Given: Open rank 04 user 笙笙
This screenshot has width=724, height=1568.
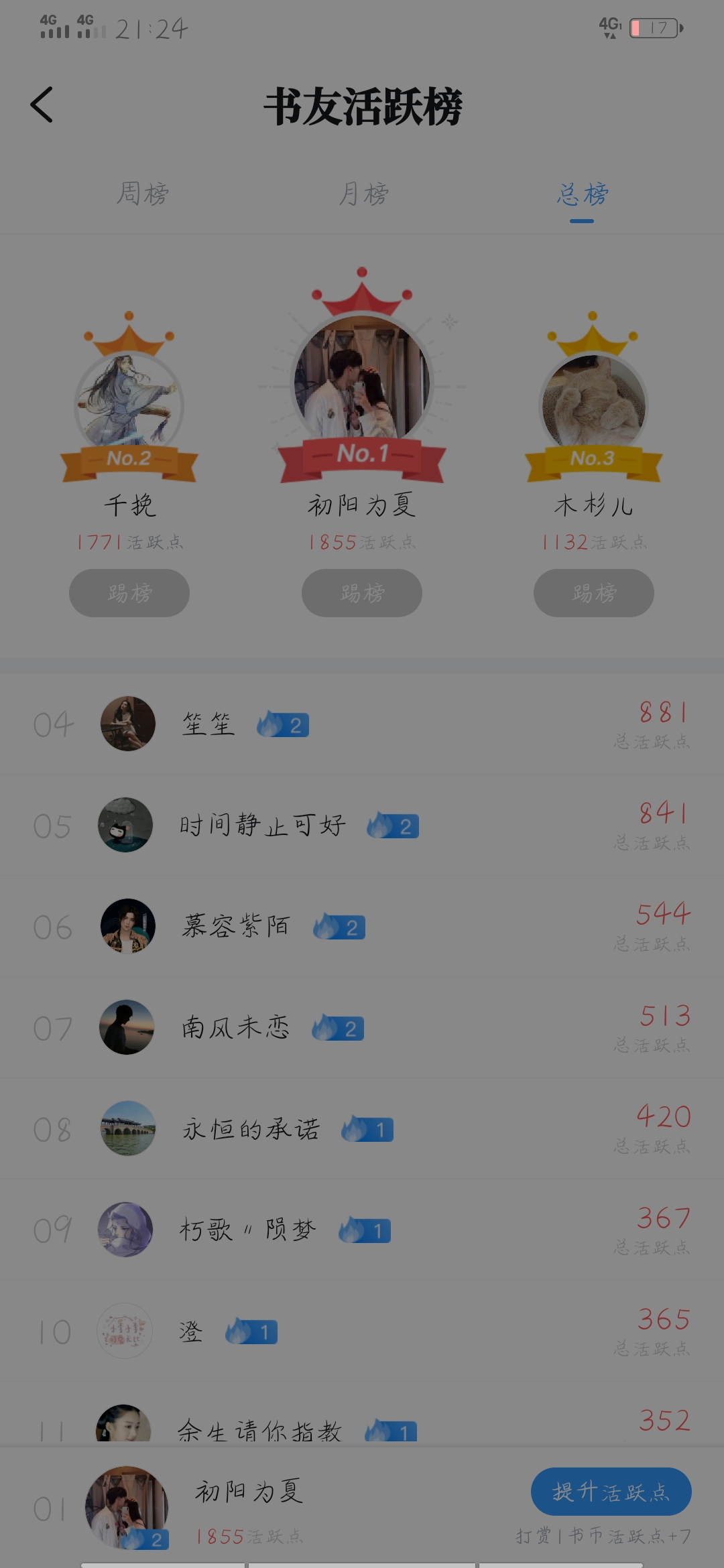Looking at the screenshot, I should click(x=362, y=724).
